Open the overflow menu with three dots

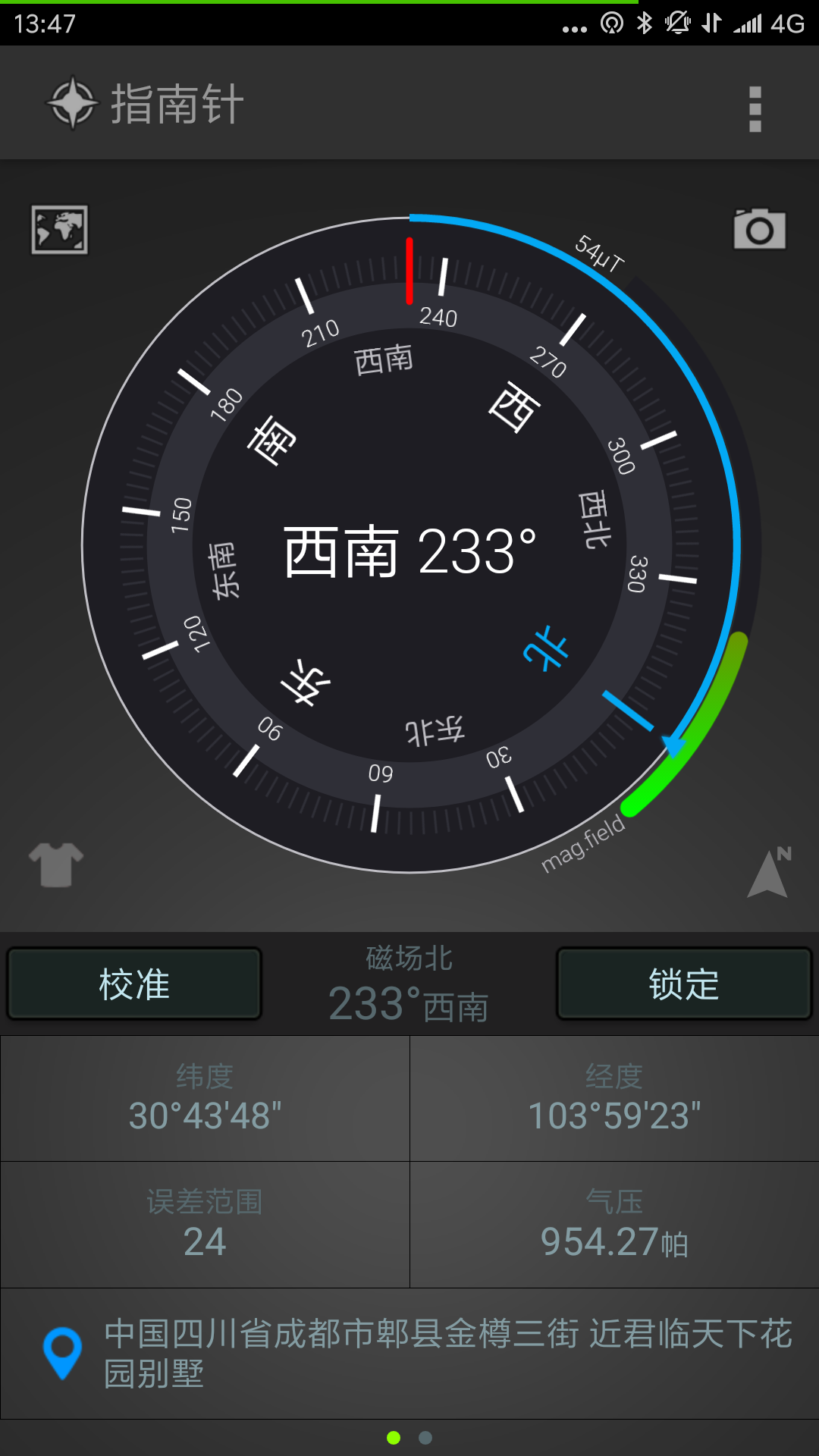[x=755, y=108]
